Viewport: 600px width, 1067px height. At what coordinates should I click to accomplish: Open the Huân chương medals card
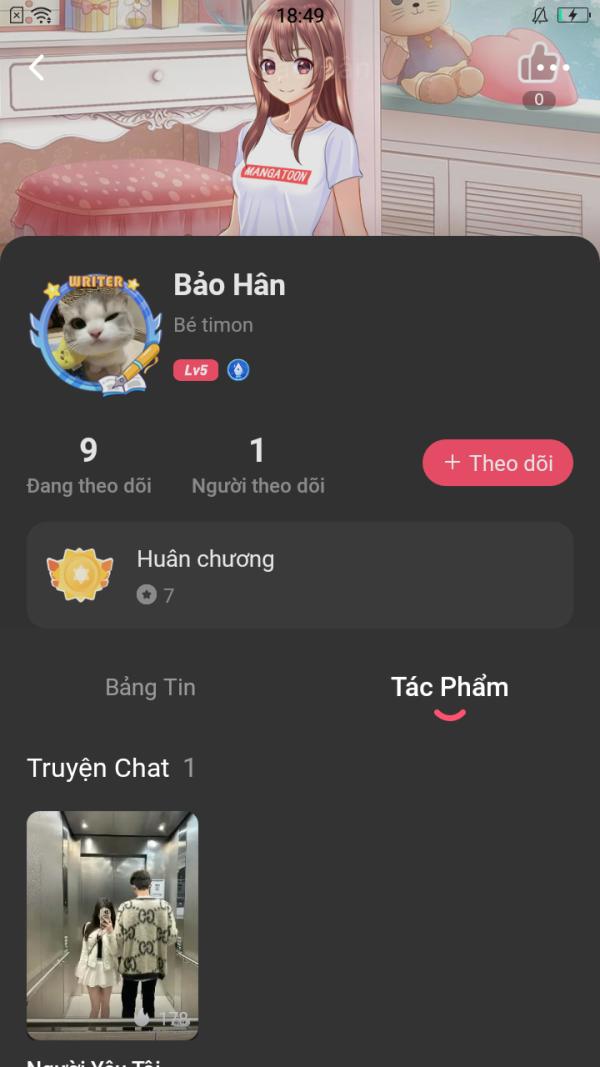coord(300,575)
